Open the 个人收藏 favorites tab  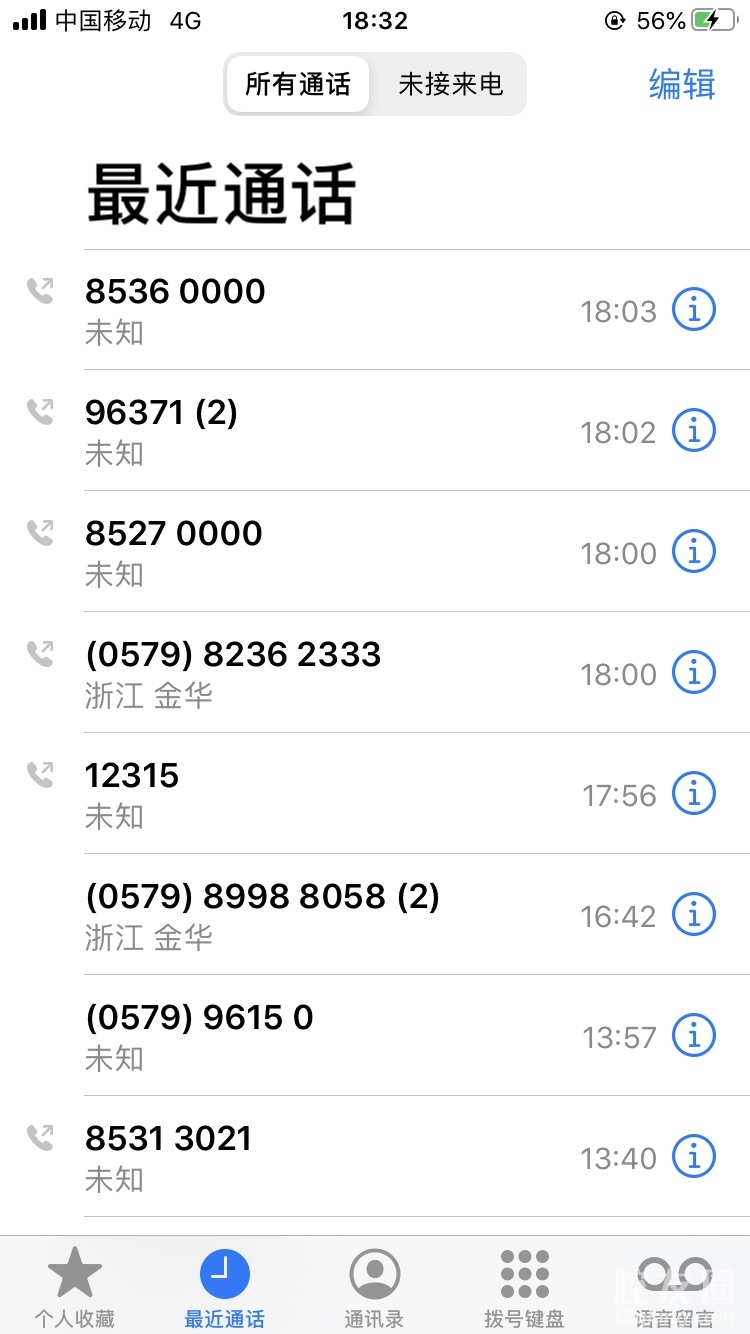tap(75, 1287)
